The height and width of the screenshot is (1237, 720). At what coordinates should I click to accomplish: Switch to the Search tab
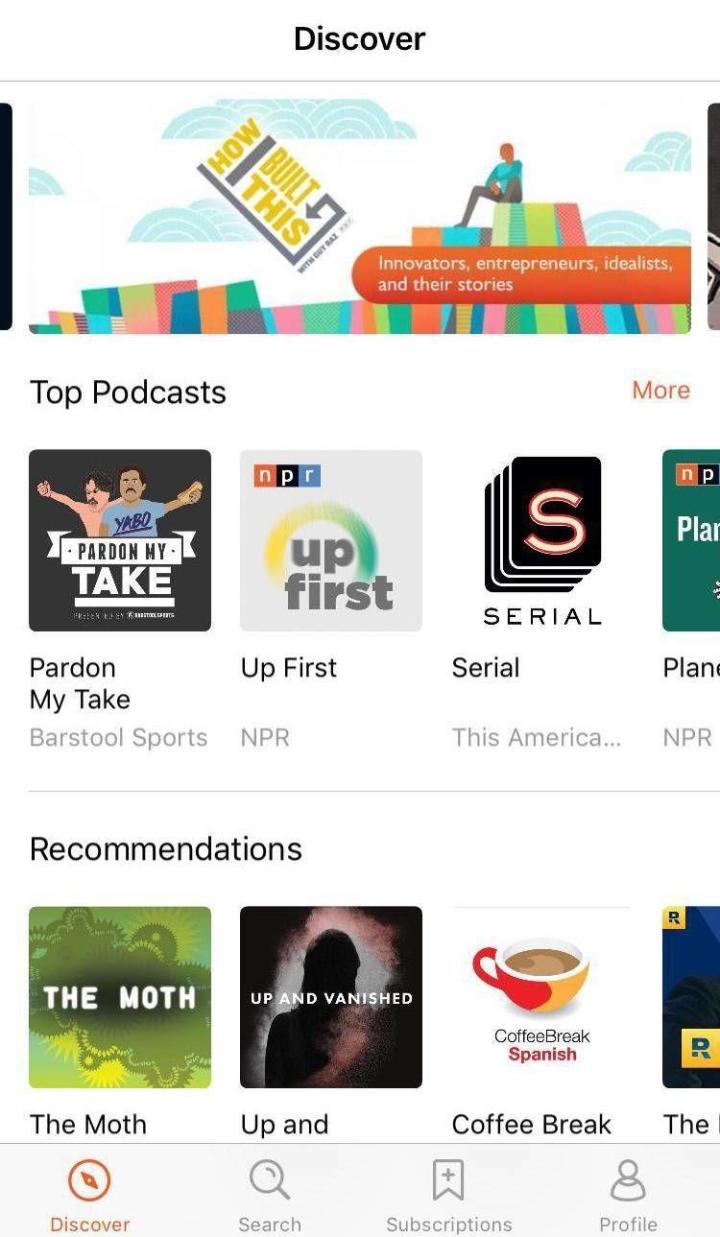[x=269, y=1196]
